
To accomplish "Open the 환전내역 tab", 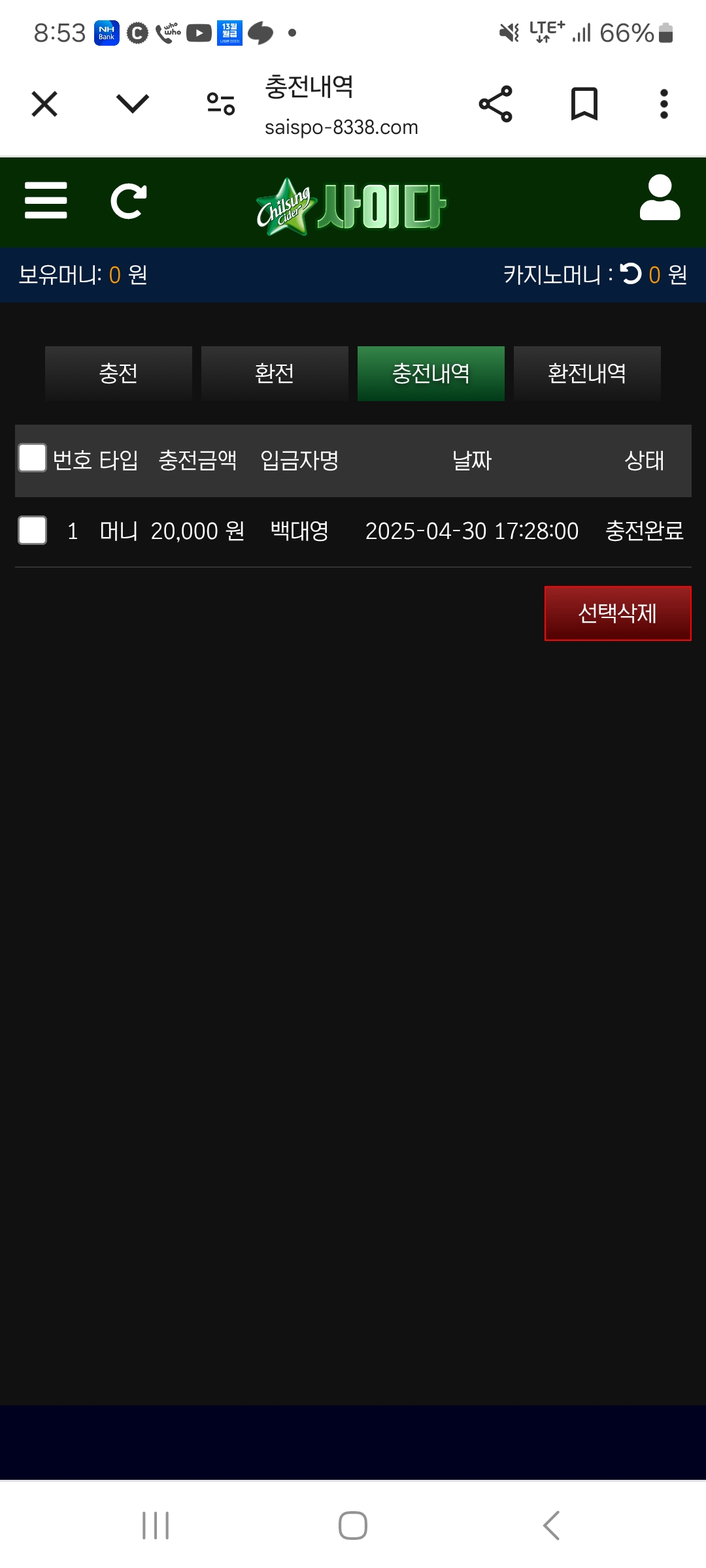I will pos(587,373).
